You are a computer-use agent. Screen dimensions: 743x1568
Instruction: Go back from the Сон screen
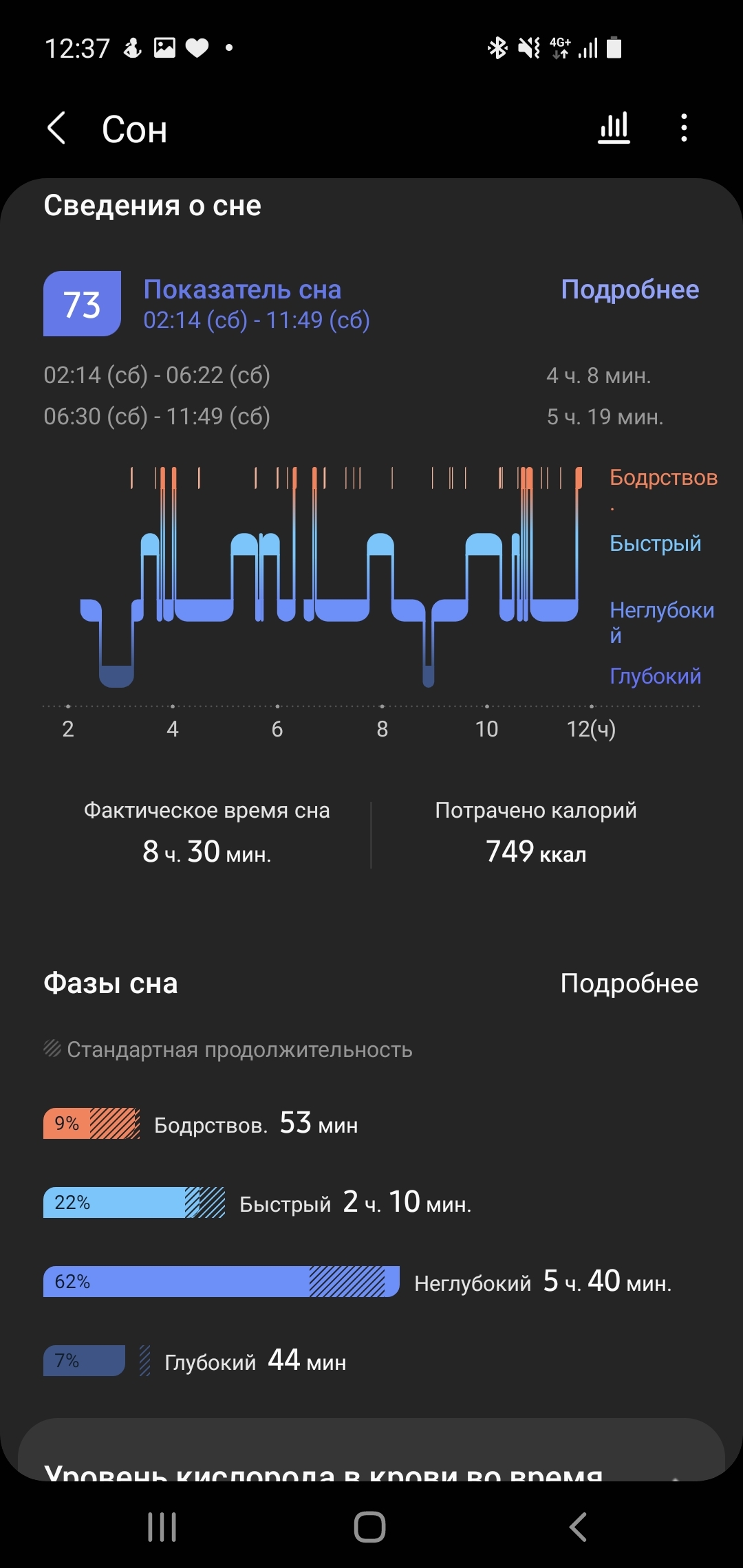click(56, 129)
